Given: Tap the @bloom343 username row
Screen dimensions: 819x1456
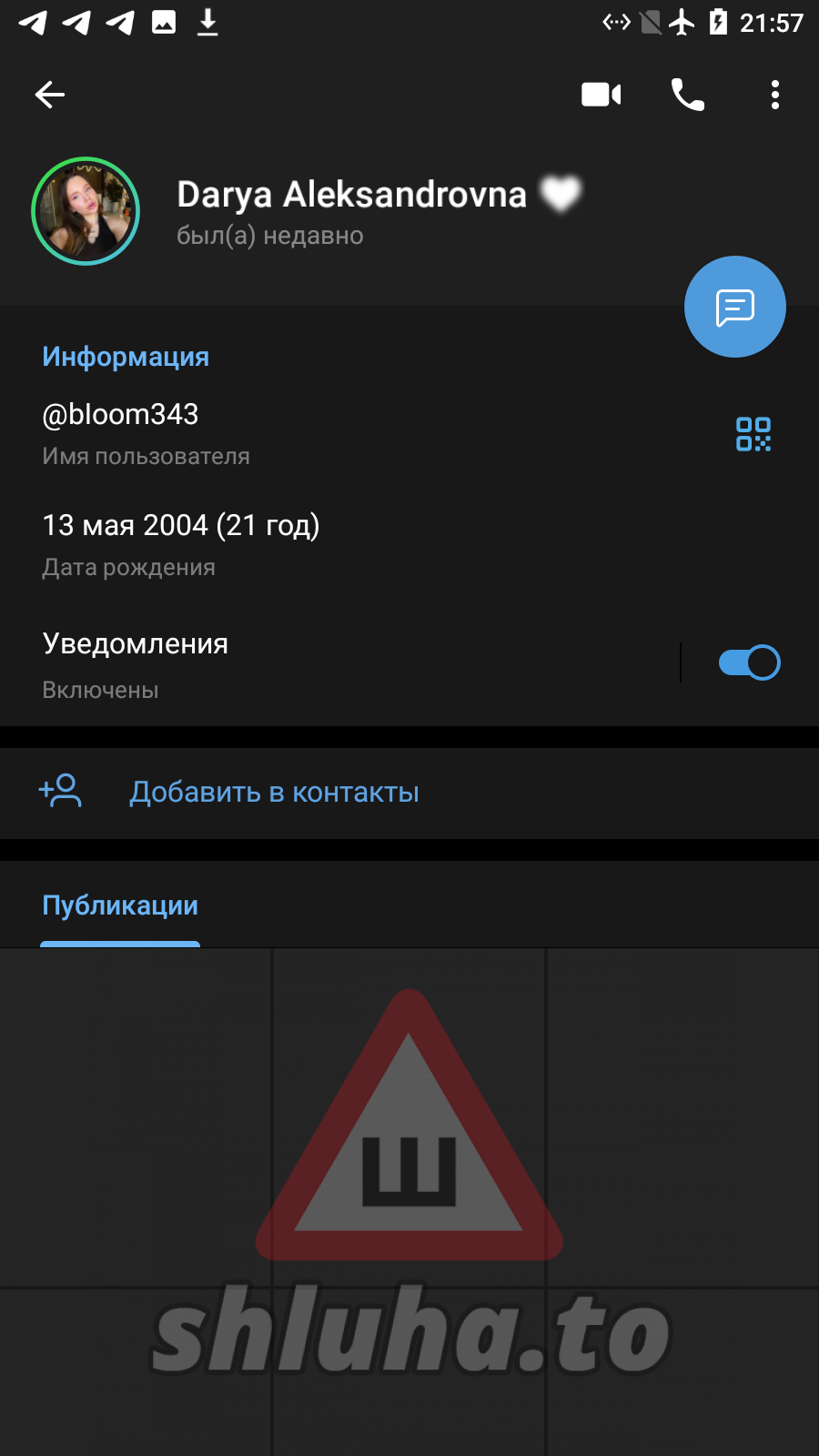Looking at the screenshot, I should point(273,432).
